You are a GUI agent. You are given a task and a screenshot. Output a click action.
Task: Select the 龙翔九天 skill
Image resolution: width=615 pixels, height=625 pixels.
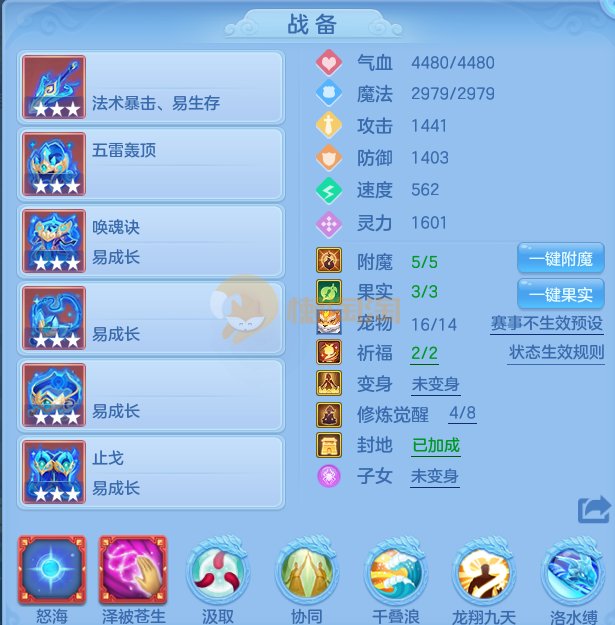tap(484, 570)
